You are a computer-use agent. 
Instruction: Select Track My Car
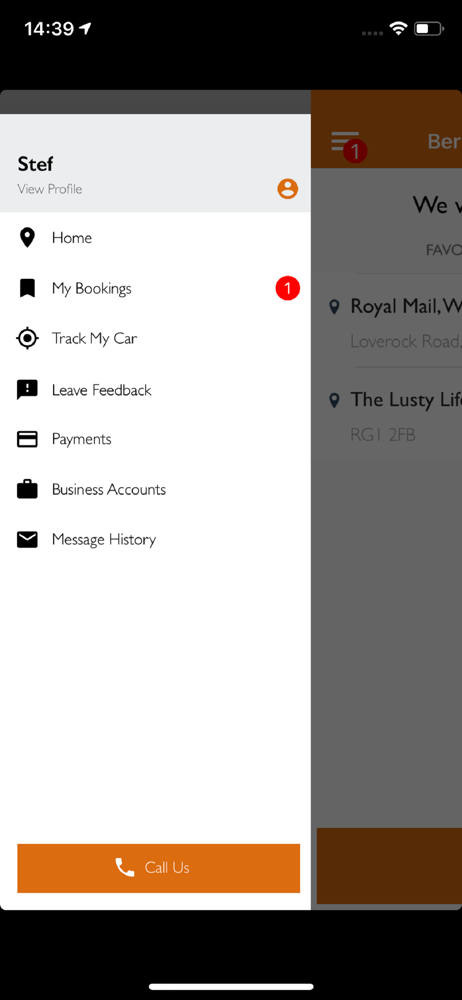tap(155, 339)
